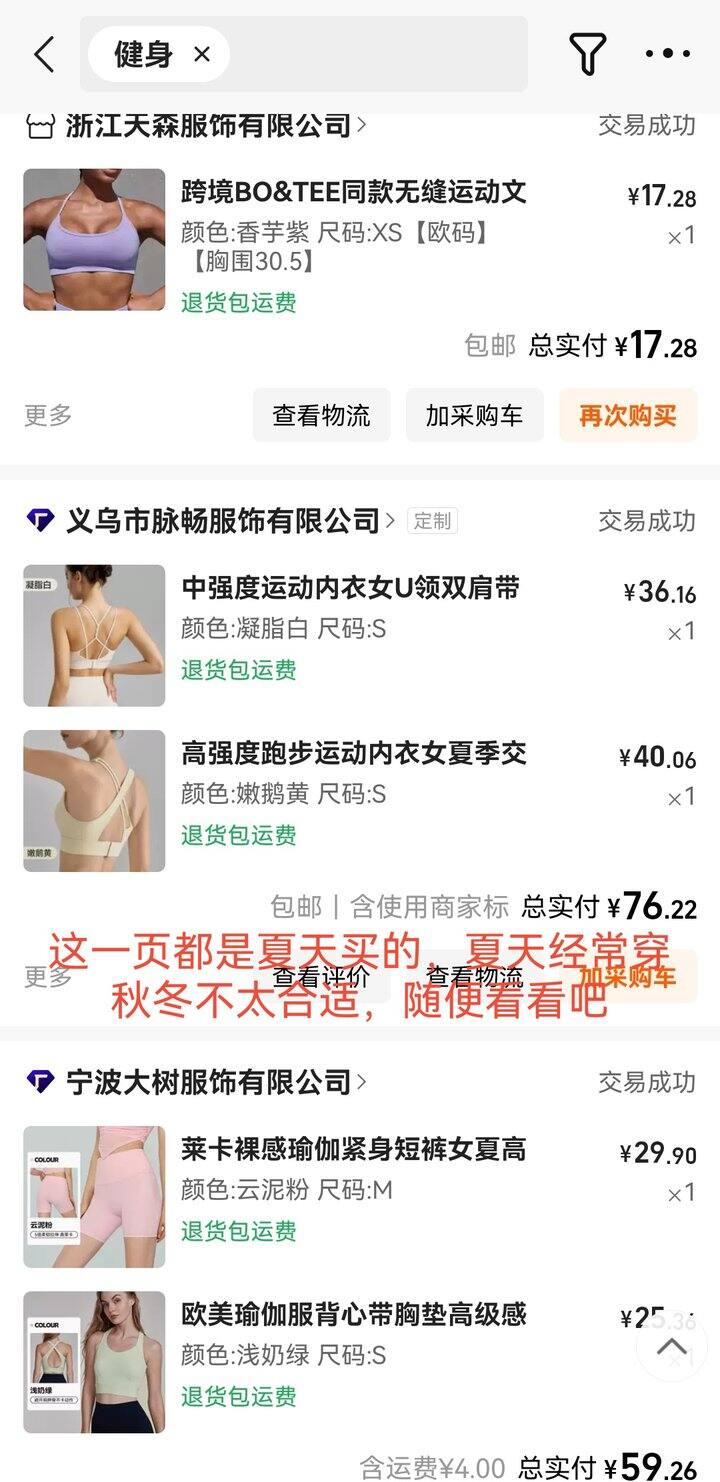Open the 跨境BO&TEE同款无缝运动文 product

353,191
